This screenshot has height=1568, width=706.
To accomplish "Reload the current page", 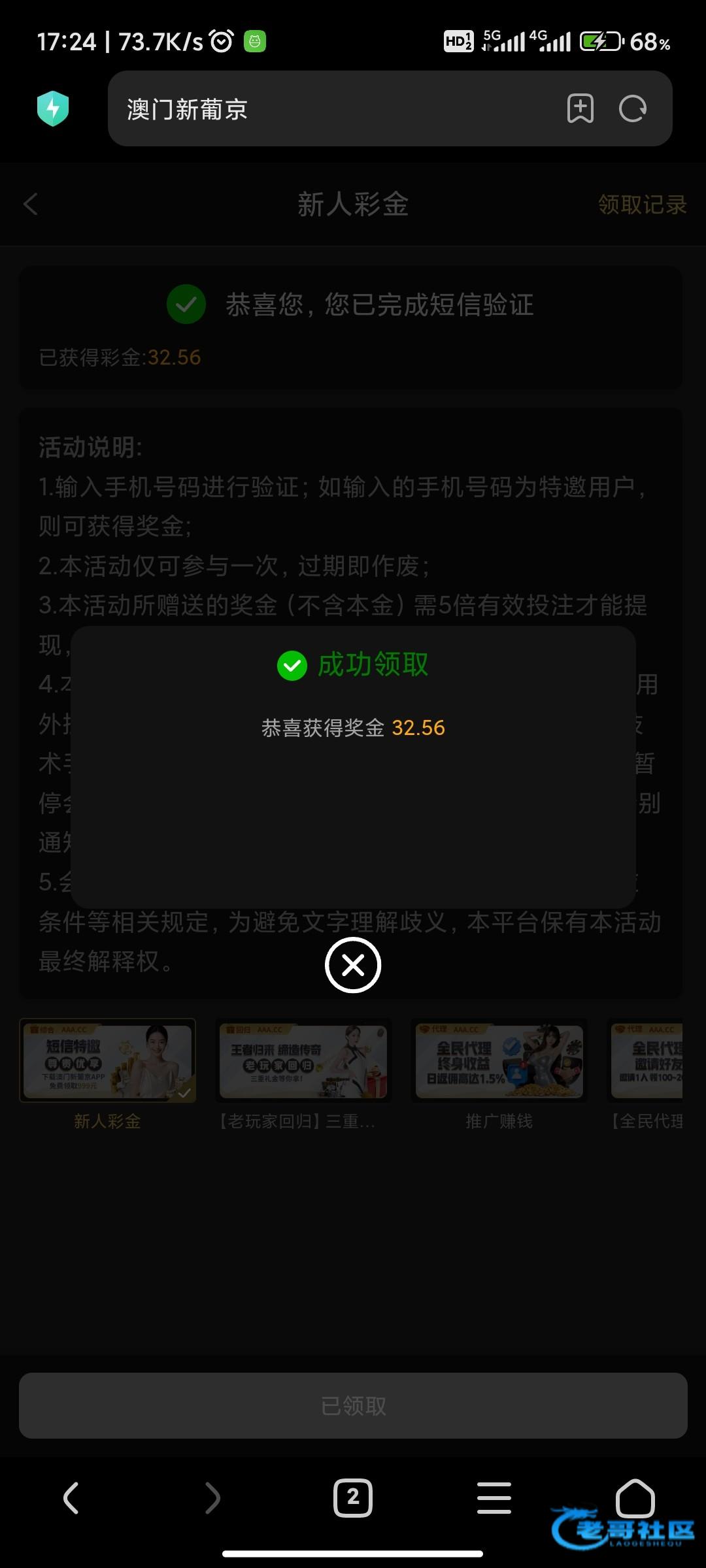I will click(x=632, y=108).
